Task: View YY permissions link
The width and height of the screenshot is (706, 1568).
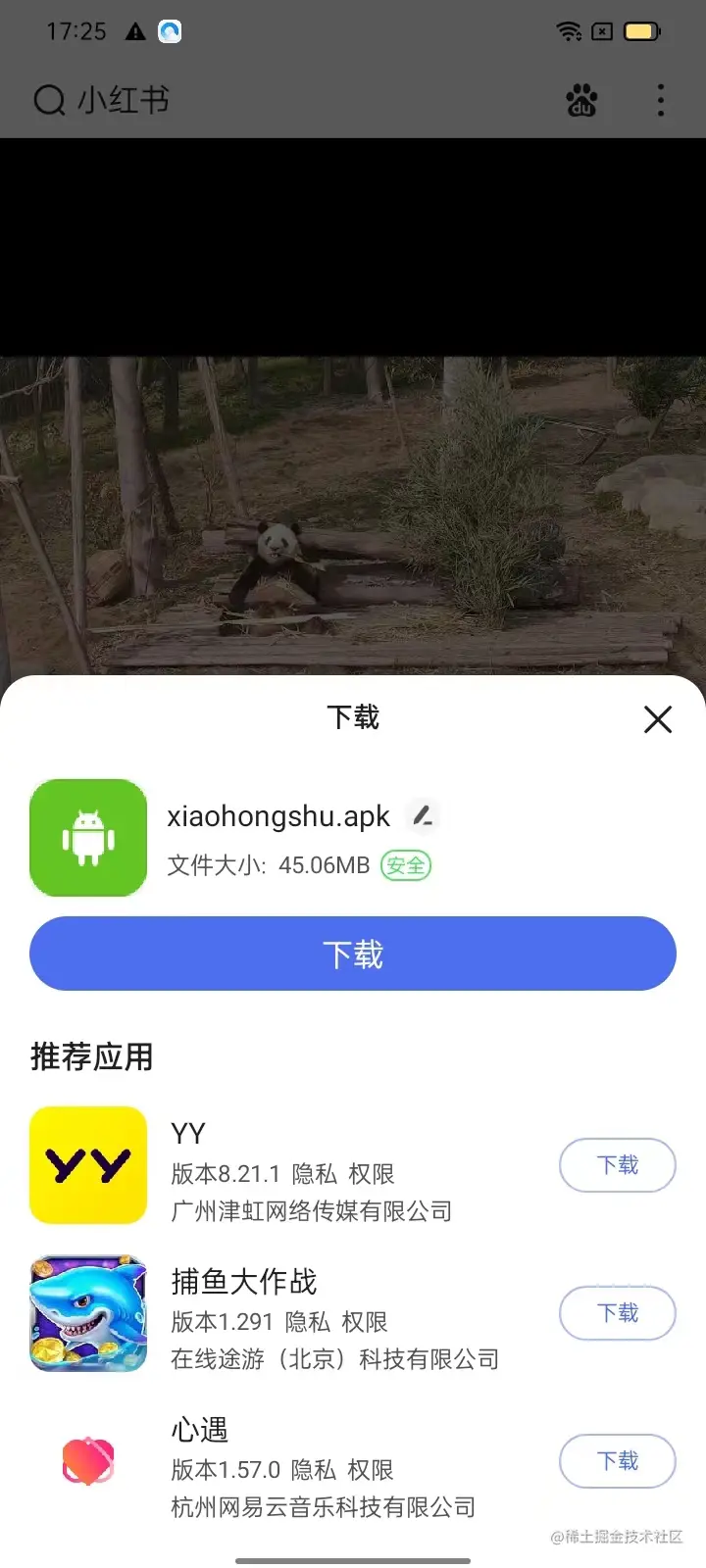Action: click(372, 1174)
